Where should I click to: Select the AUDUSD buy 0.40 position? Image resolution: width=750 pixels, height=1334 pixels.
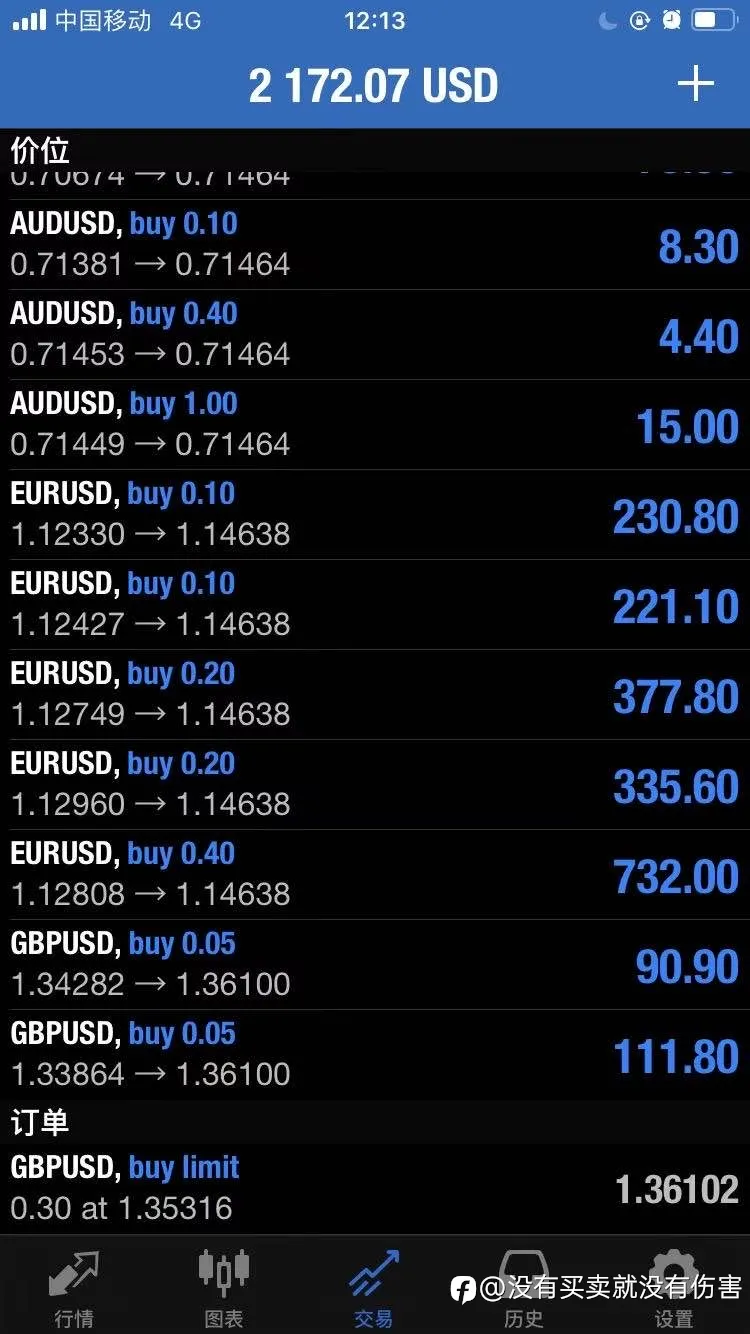[375, 335]
